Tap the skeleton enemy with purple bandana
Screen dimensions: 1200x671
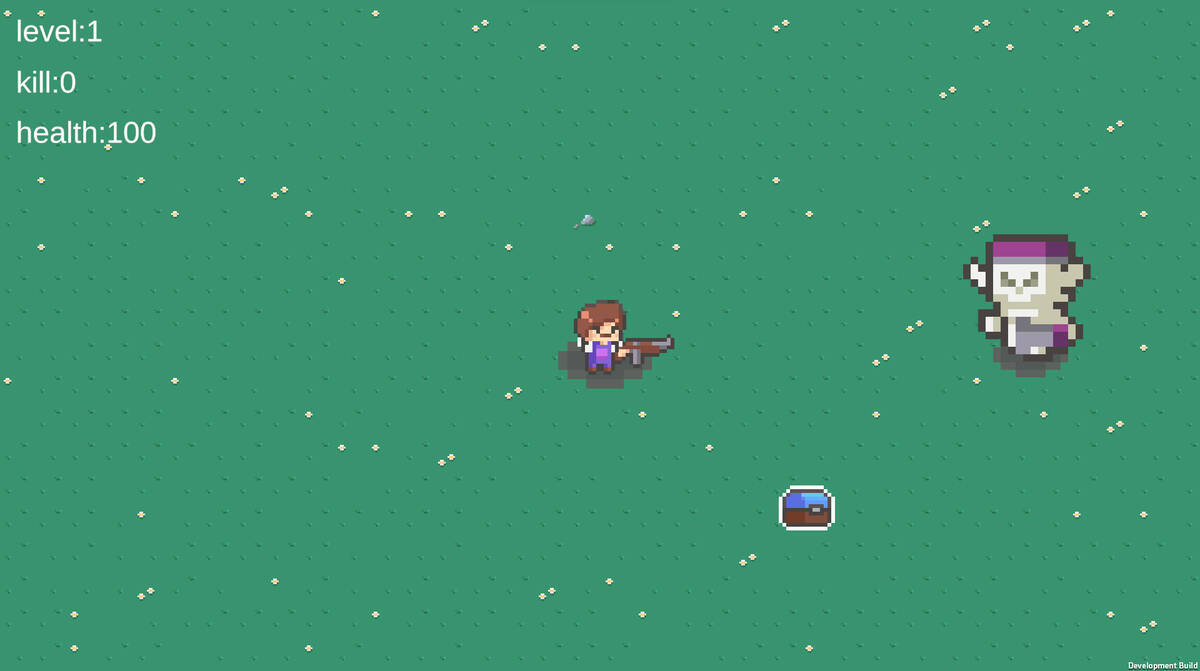pyautogui.click(x=1028, y=297)
